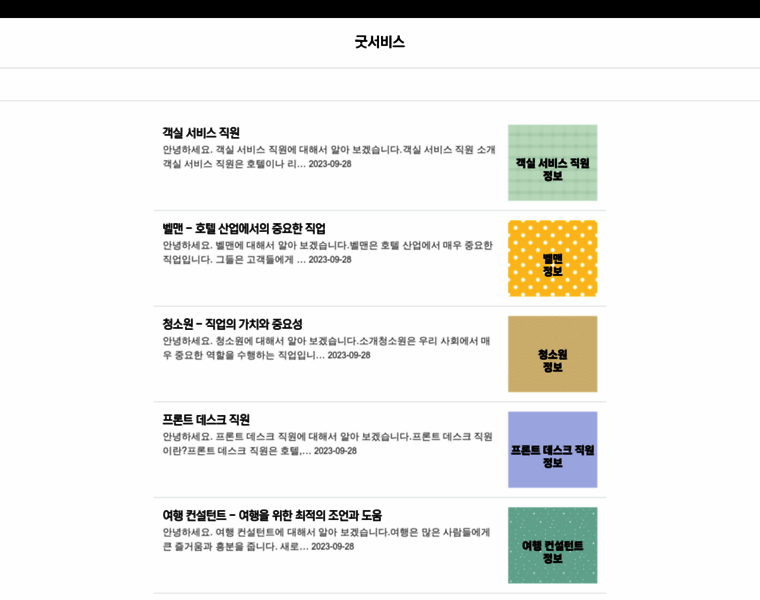Screen dimensions: 760x600
Task: Tap the 객실 서비스 직원 정보 thumbnail
Action: [x=552, y=163]
